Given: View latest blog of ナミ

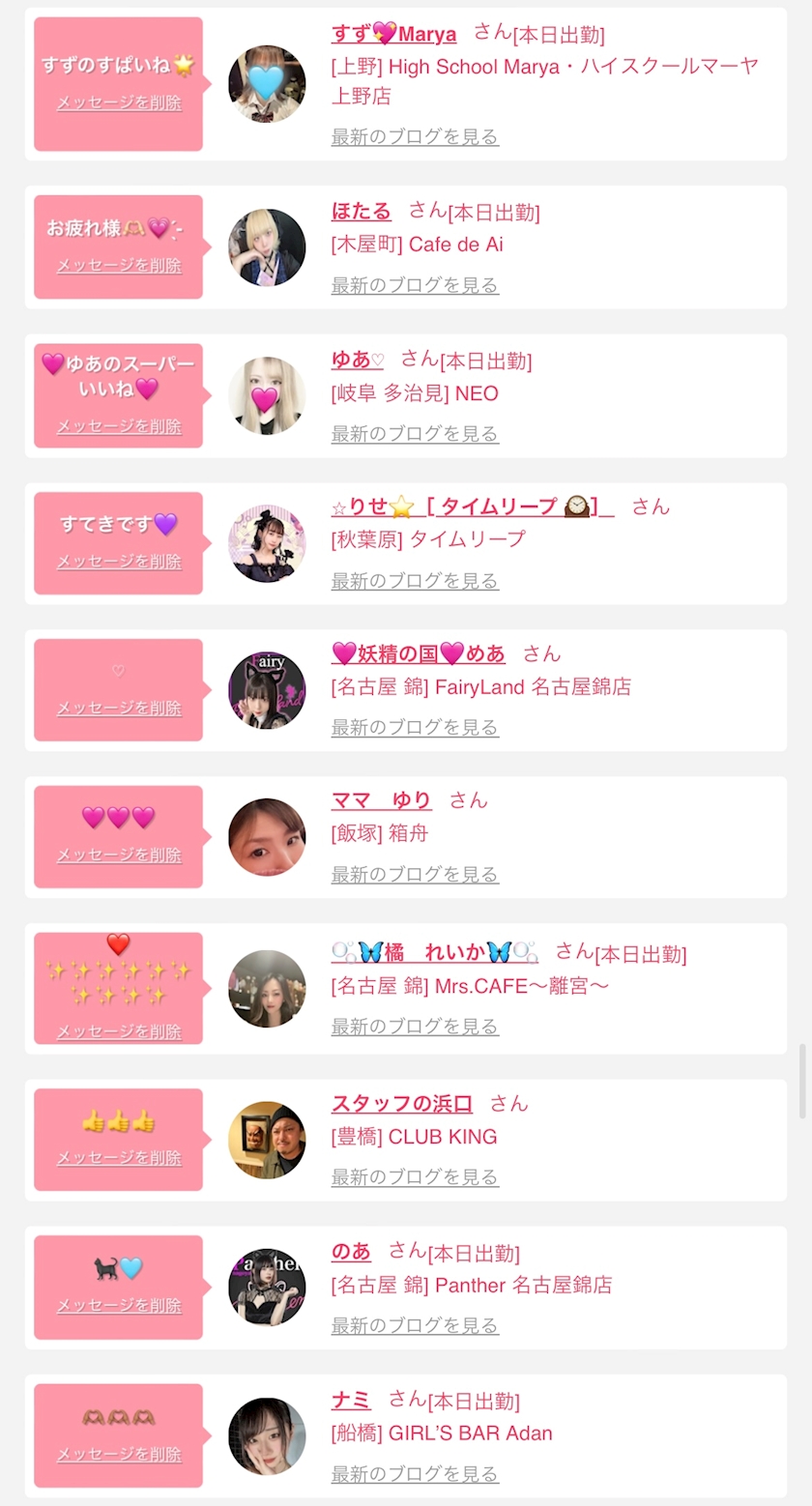Looking at the screenshot, I should pos(415,1473).
